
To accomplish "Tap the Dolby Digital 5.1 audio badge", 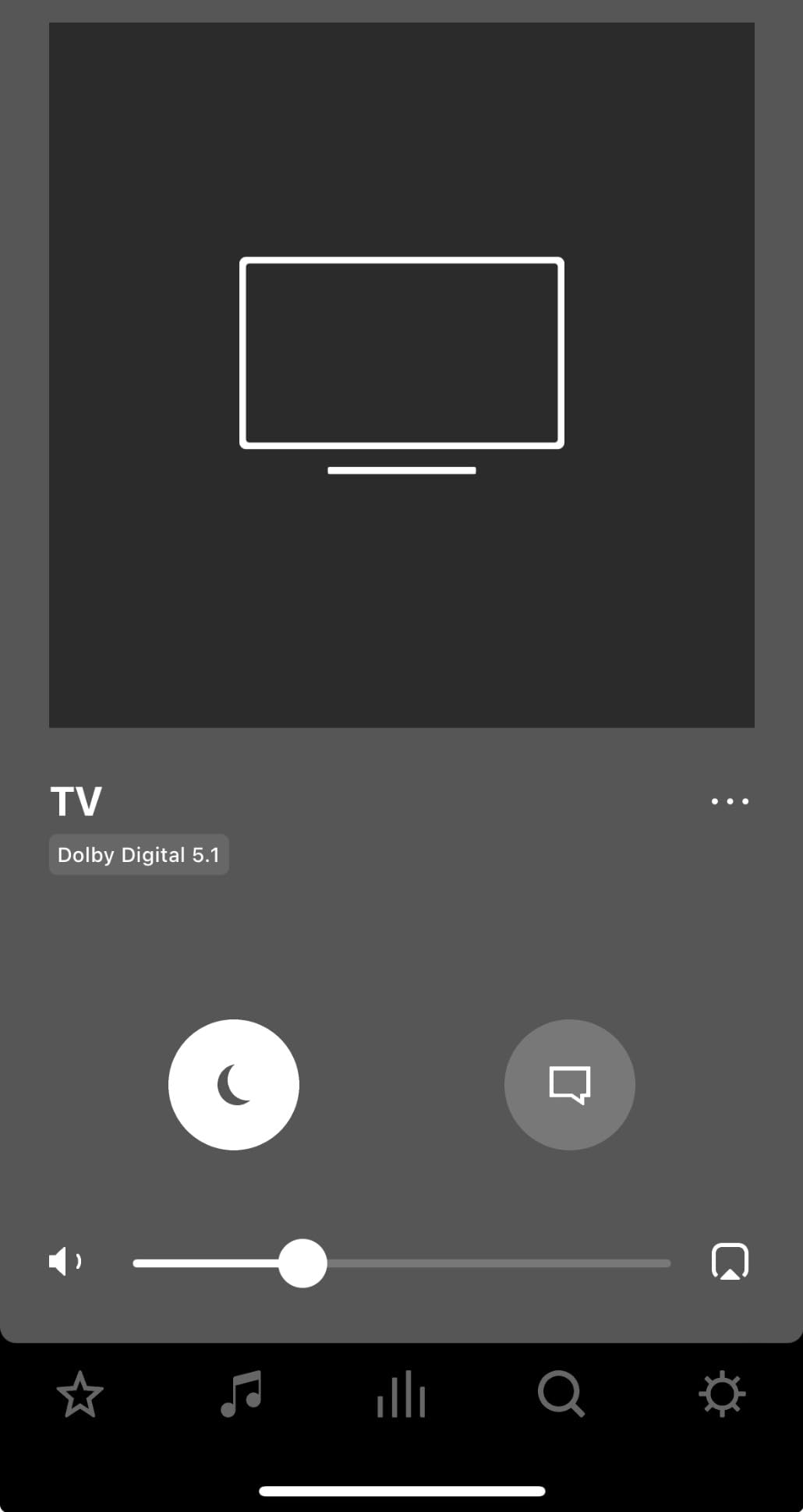I will [x=139, y=855].
